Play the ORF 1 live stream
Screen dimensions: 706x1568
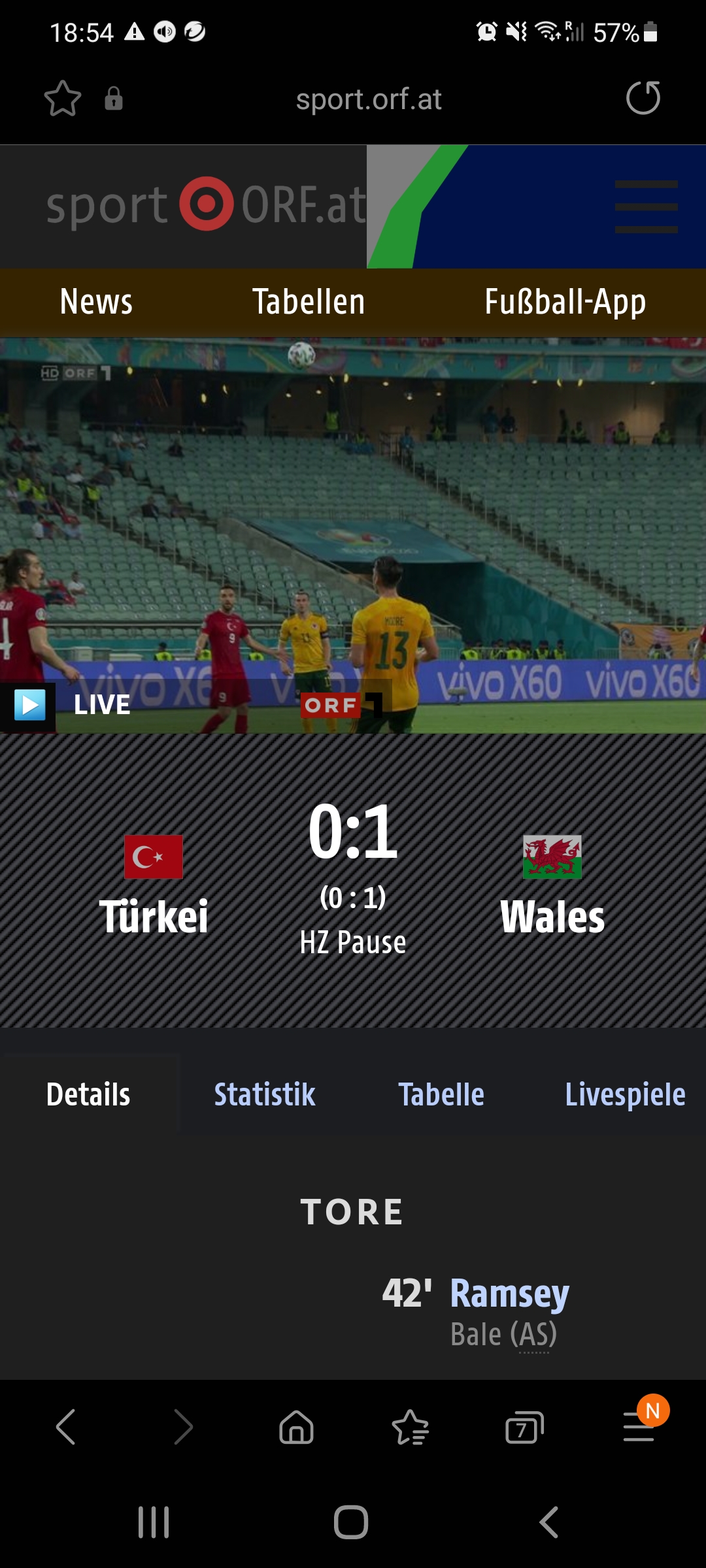click(x=30, y=705)
